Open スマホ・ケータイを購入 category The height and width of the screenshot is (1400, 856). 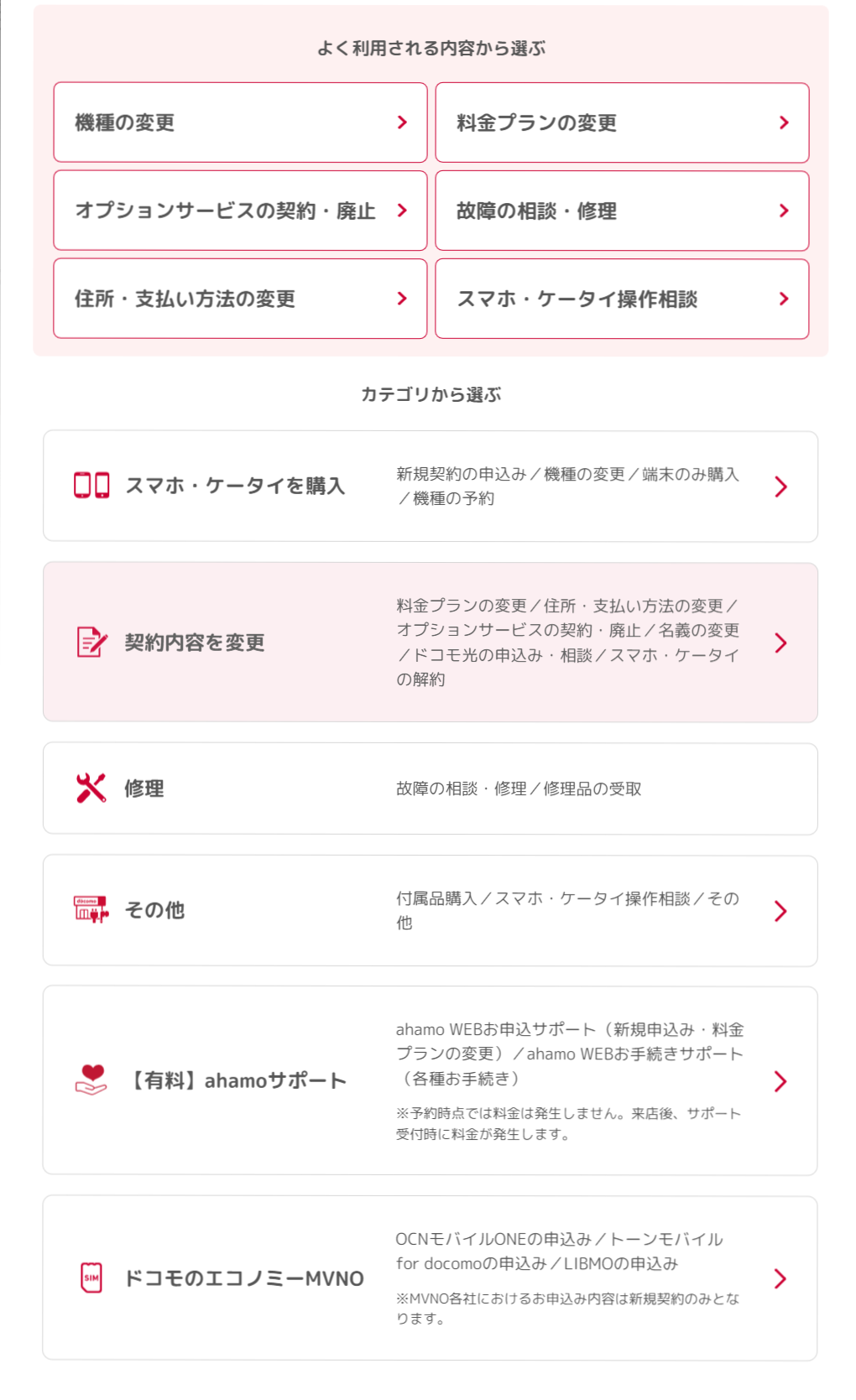(430, 487)
